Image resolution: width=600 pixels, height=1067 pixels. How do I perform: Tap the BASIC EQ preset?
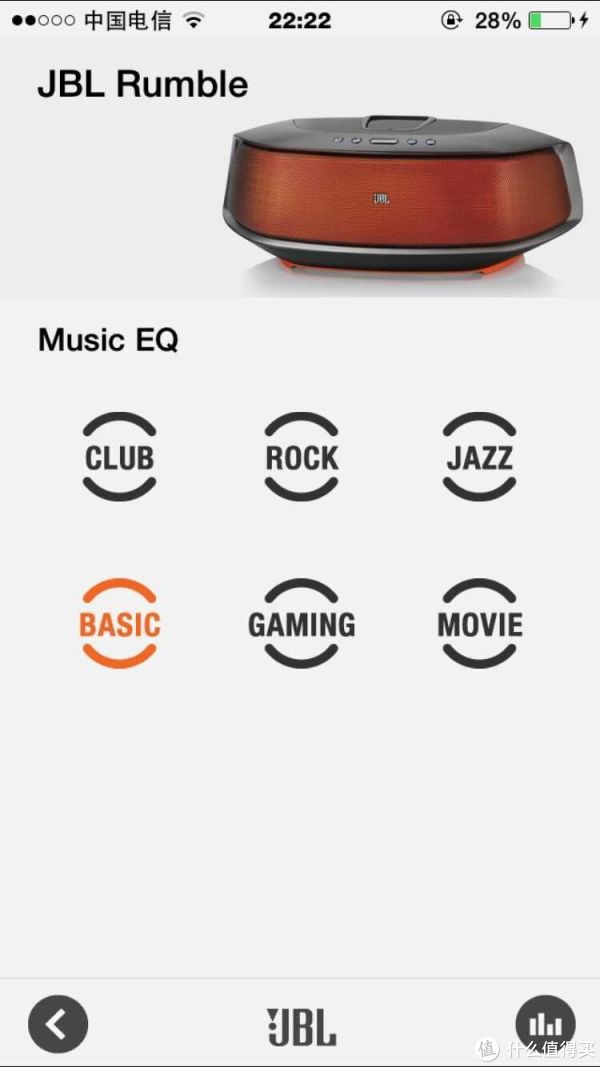pos(119,625)
